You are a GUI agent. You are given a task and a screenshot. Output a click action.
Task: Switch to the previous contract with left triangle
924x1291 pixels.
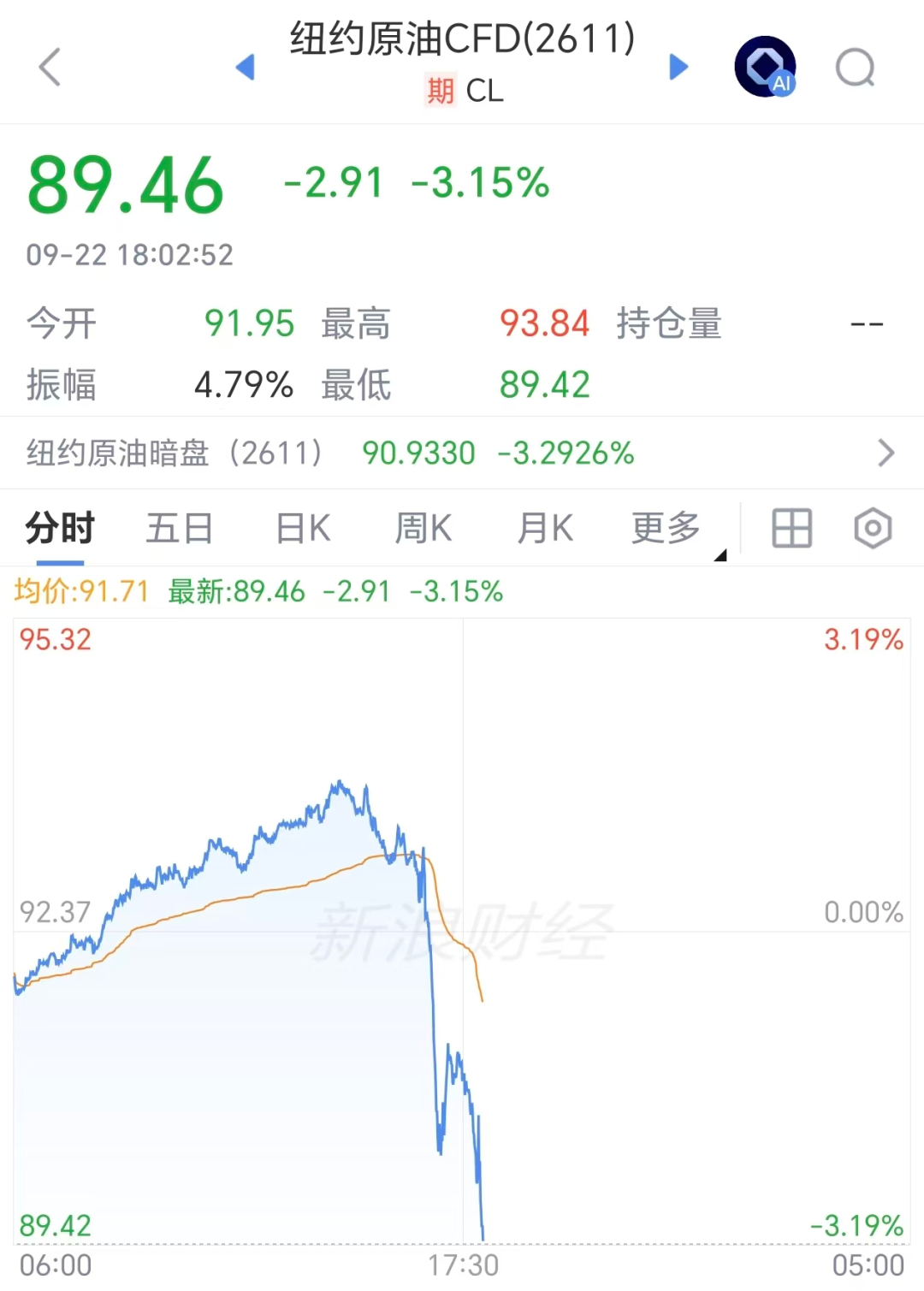(x=246, y=67)
